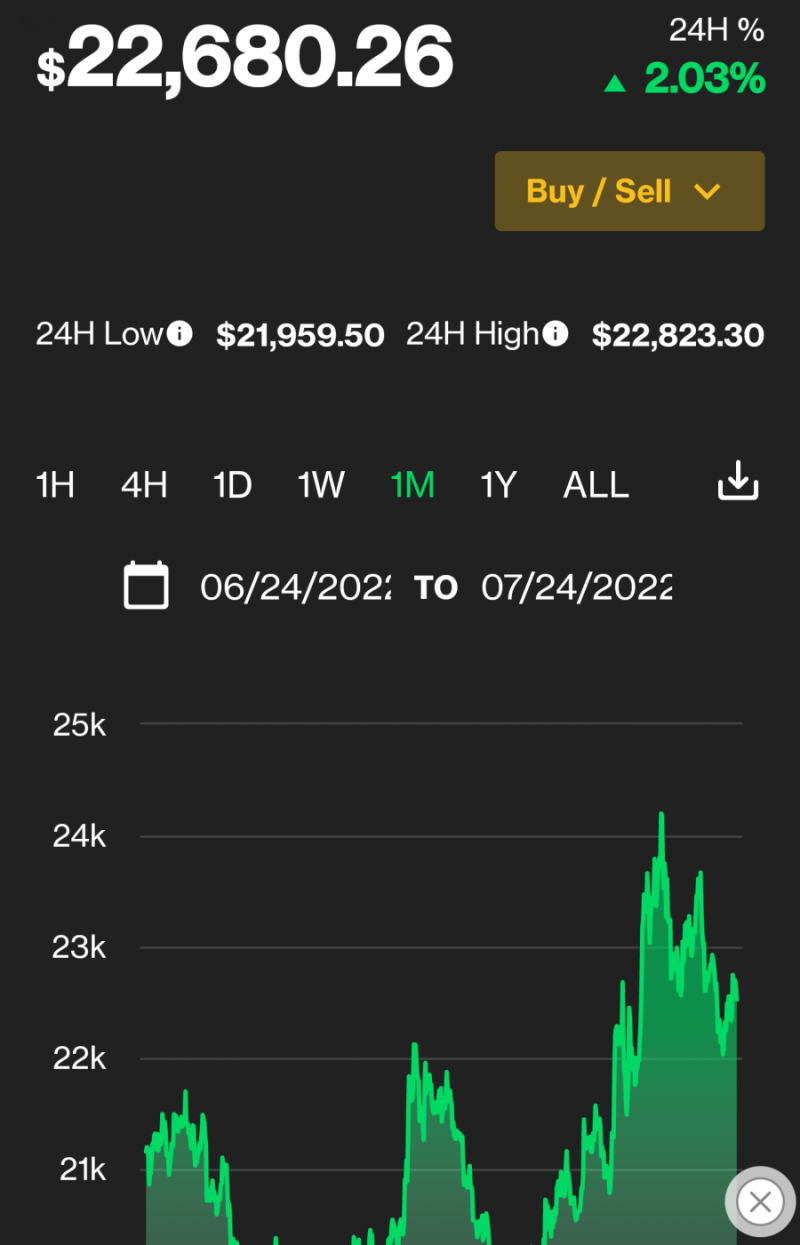This screenshot has width=800, height=1245.
Task: Switch to the 1H timeframe
Action: click(55, 485)
